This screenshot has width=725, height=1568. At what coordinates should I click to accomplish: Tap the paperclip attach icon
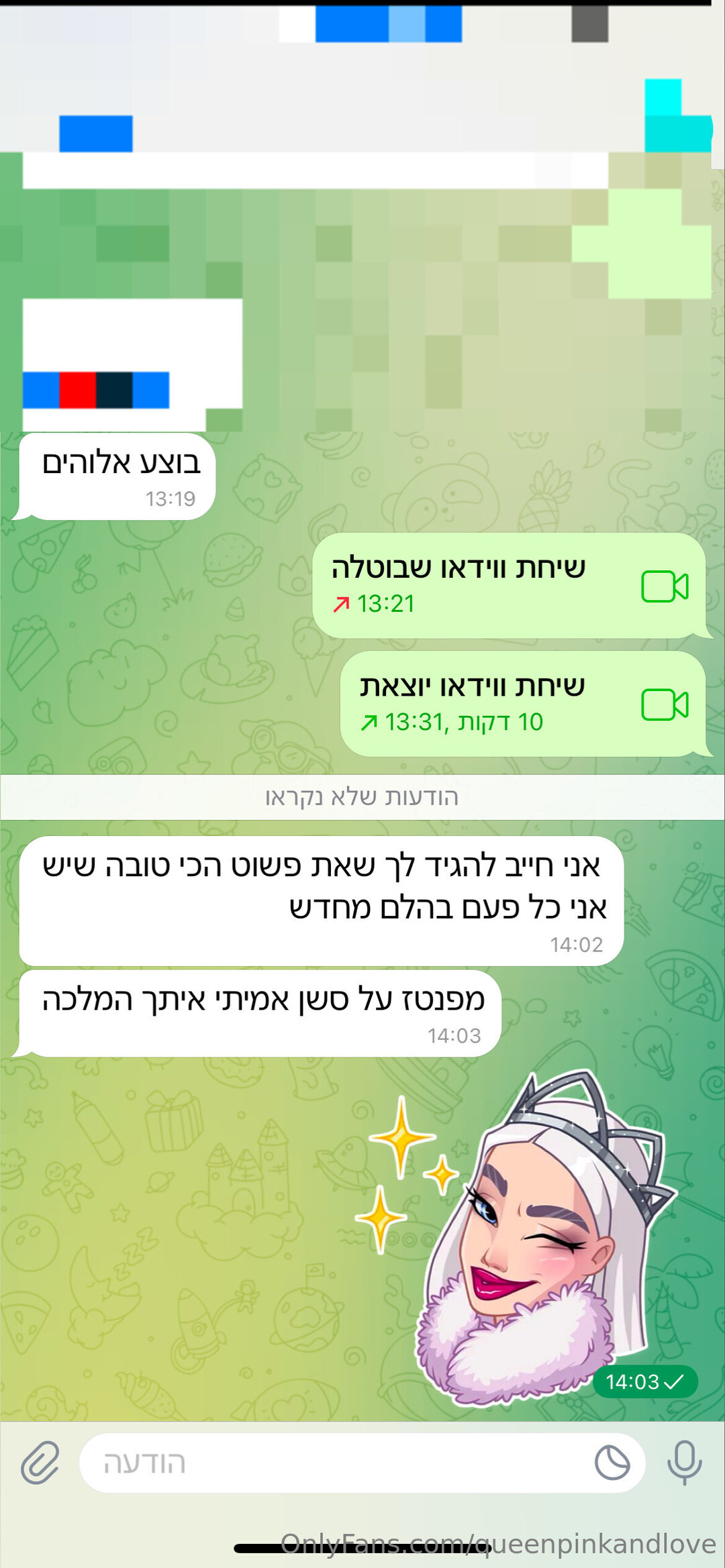click(40, 1463)
